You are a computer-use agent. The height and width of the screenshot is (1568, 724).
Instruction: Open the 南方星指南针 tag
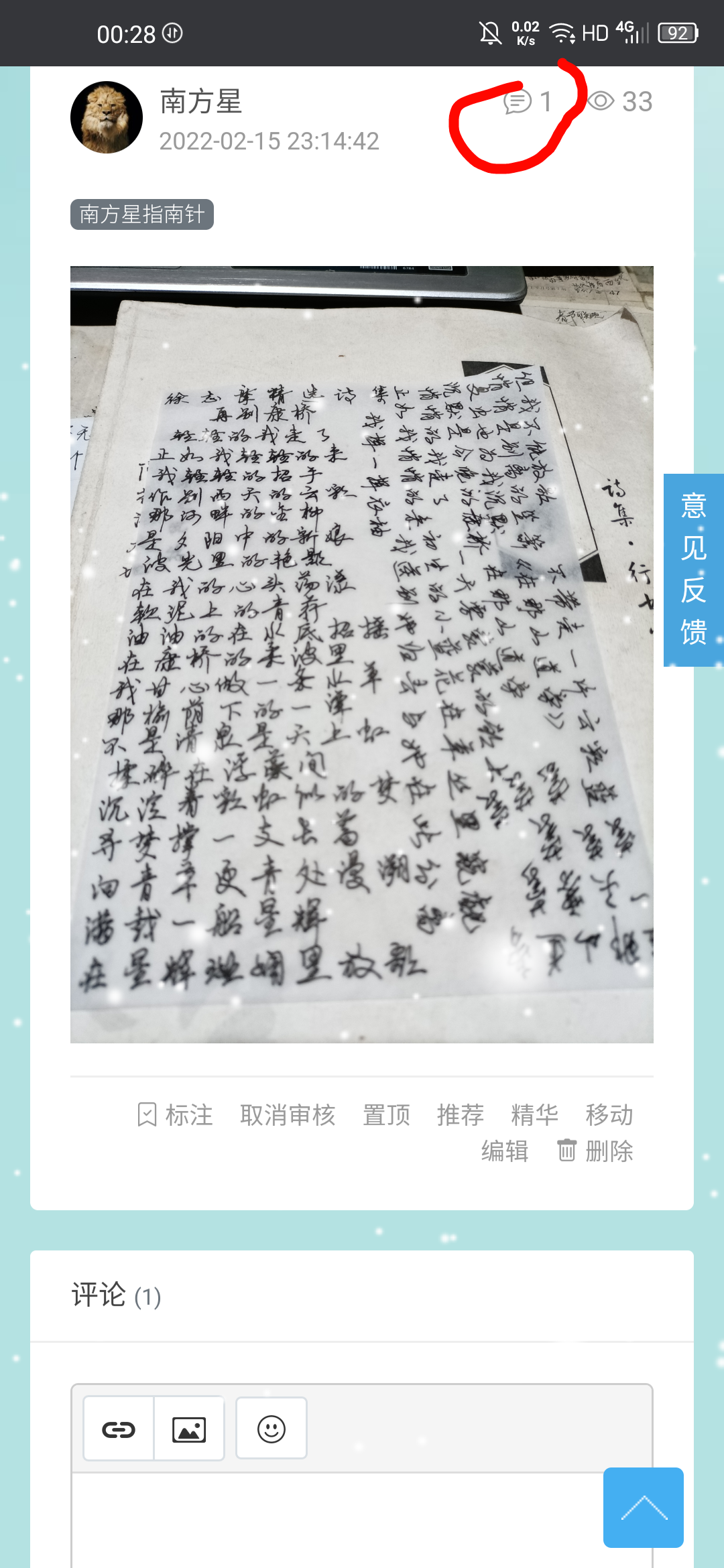[x=142, y=214]
